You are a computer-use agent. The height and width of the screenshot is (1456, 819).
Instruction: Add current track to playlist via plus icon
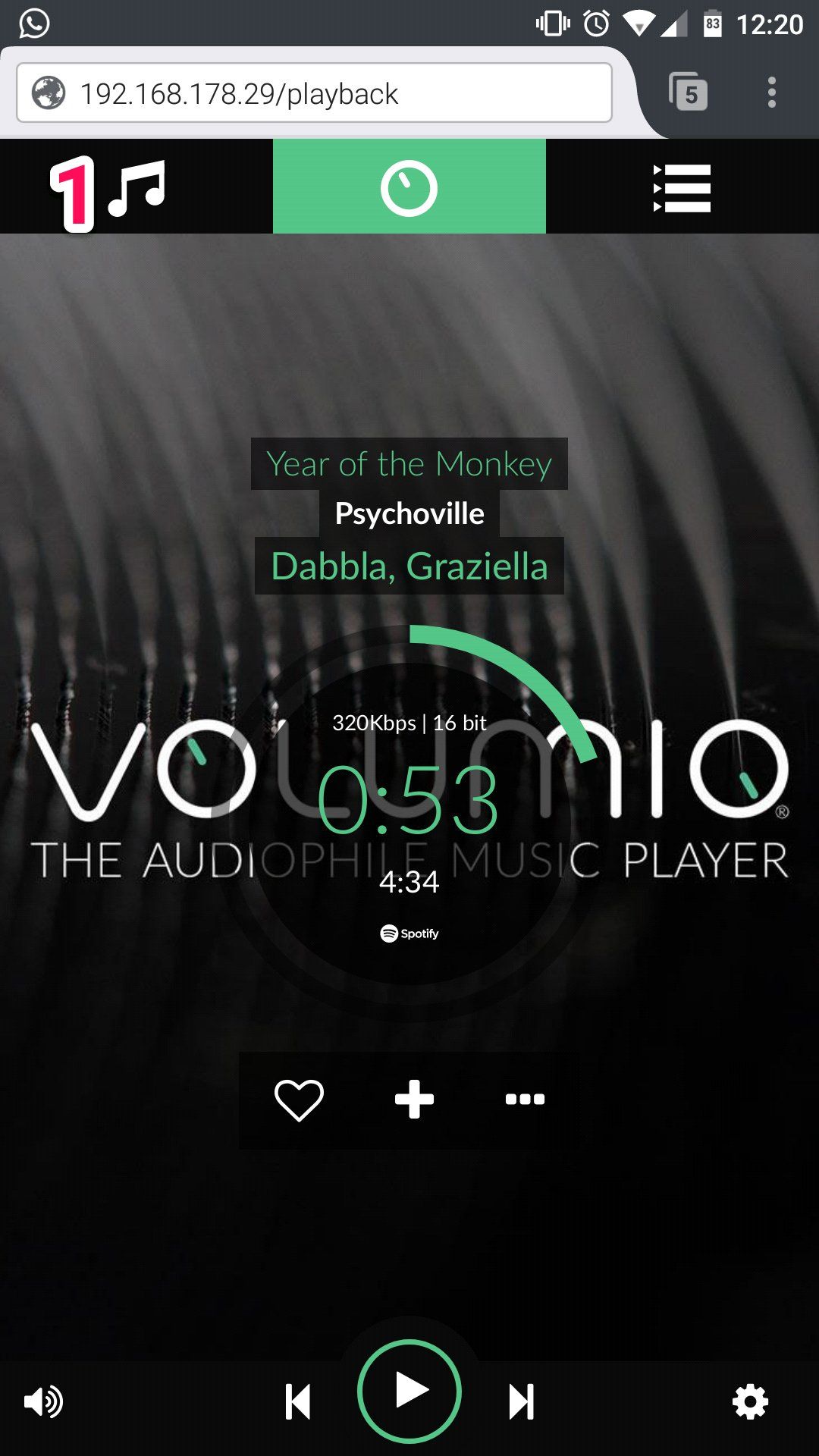(x=413, y=1098)
